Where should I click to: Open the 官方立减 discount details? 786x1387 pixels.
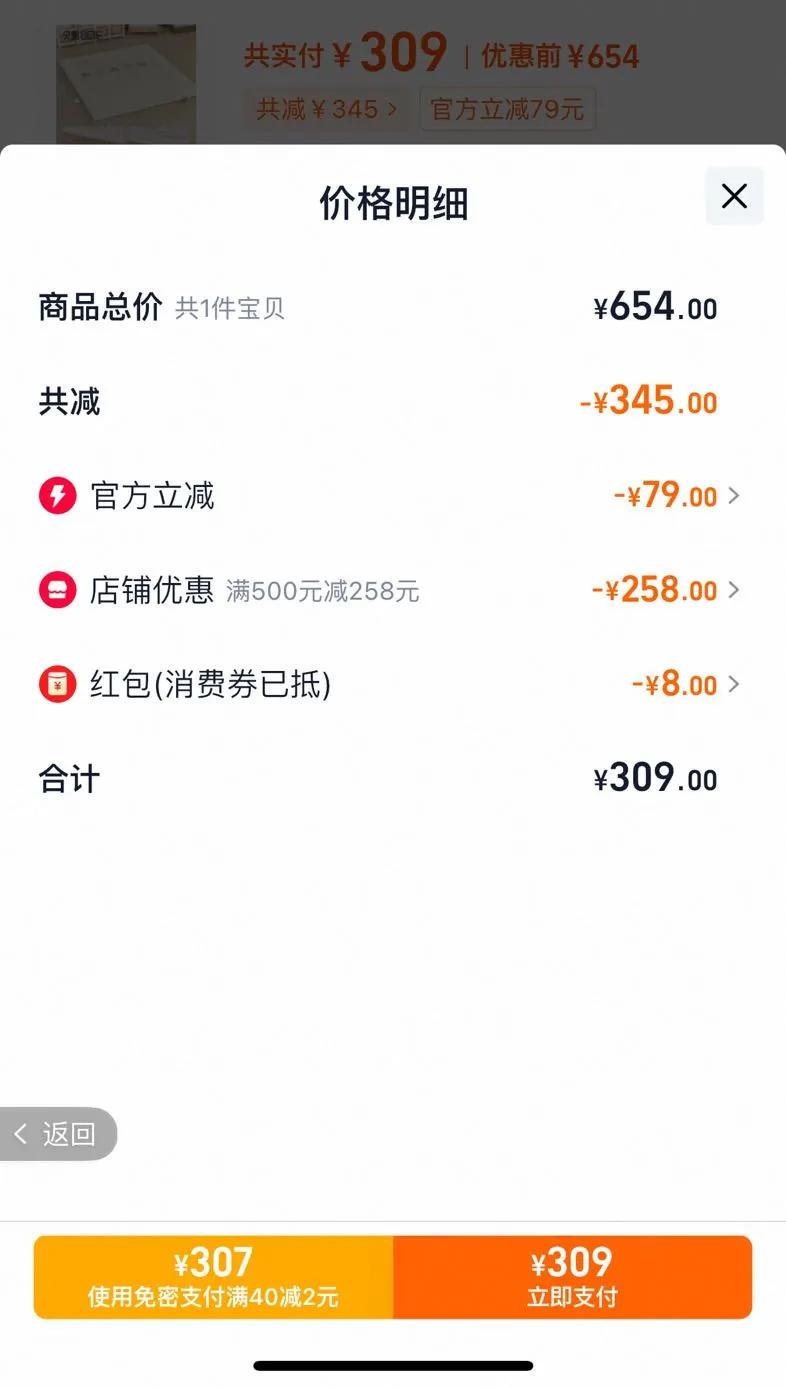[x=391, y=496]
